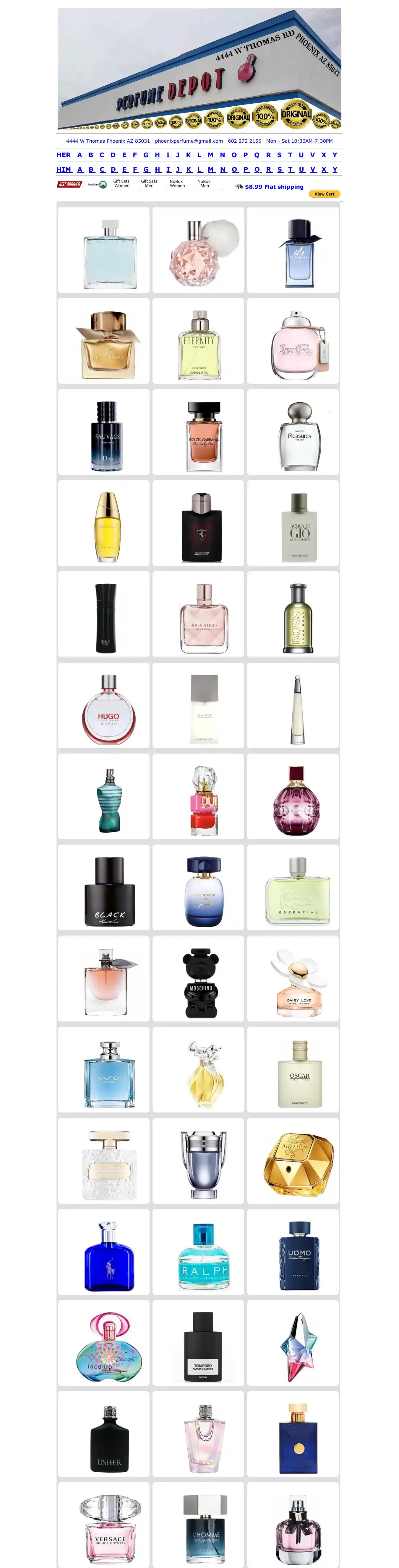Browse Gift Sets Women
Image resolution: width=399 pixels, height=1568 pixels.
click(121, 183)
